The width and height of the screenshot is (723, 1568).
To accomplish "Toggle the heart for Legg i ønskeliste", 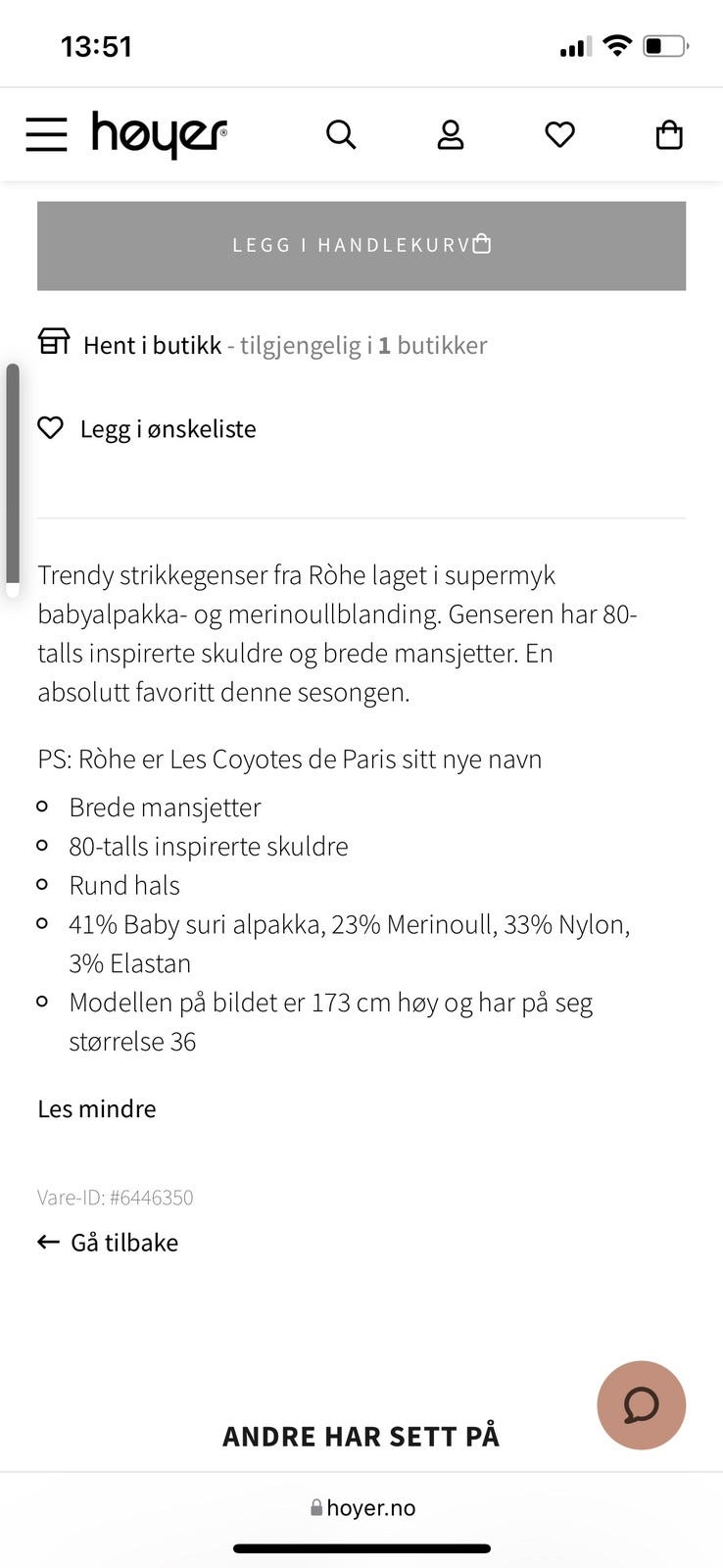I will [50, 427].
